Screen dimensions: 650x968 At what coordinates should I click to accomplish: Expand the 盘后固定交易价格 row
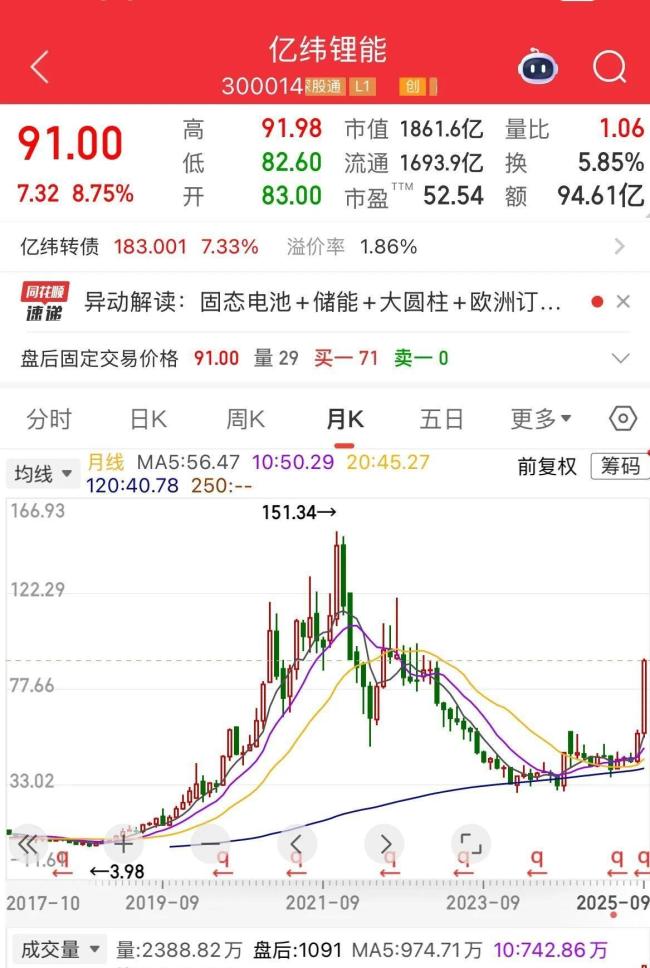[620, 358]
